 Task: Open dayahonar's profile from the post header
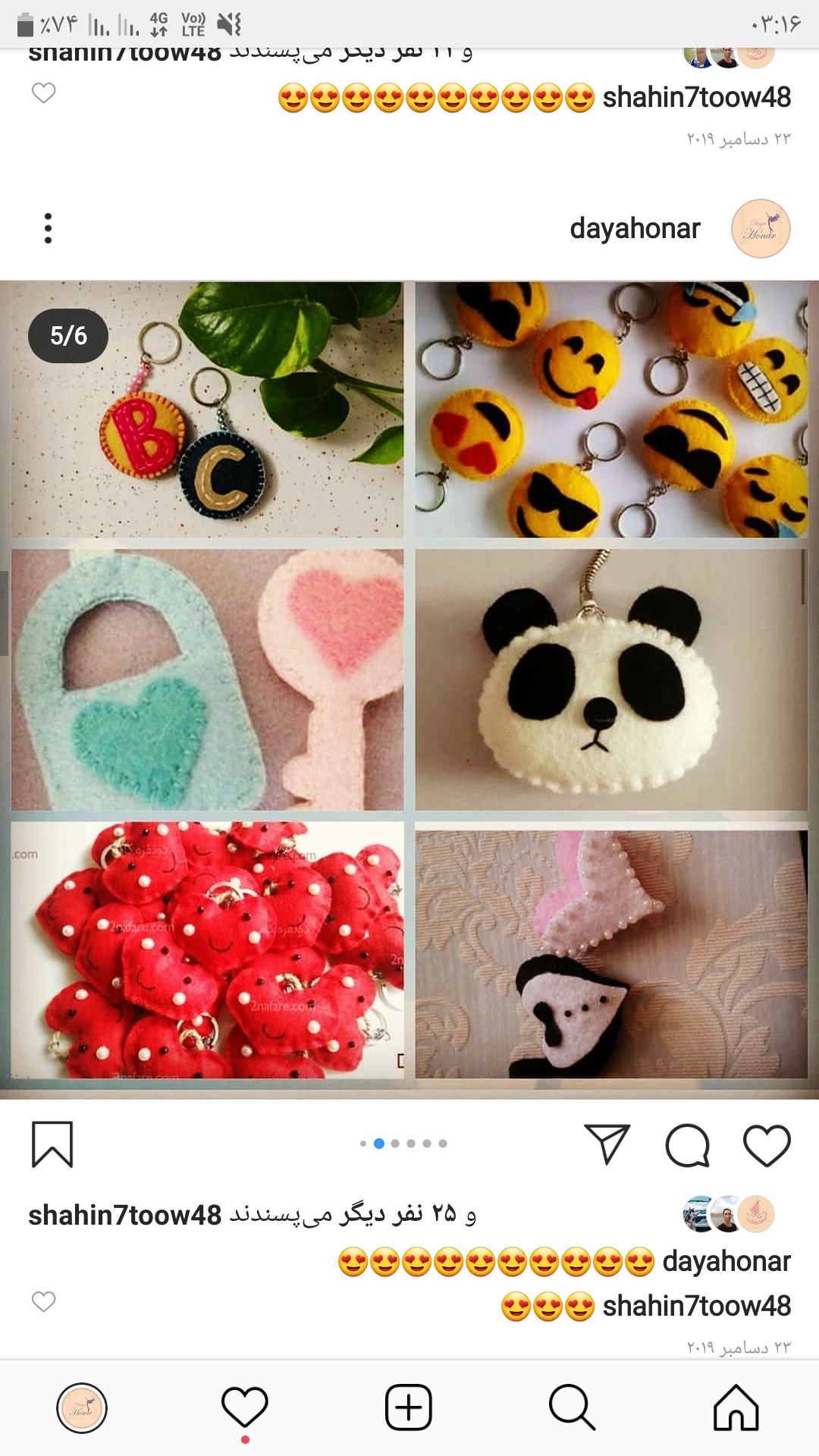[635, 228]
